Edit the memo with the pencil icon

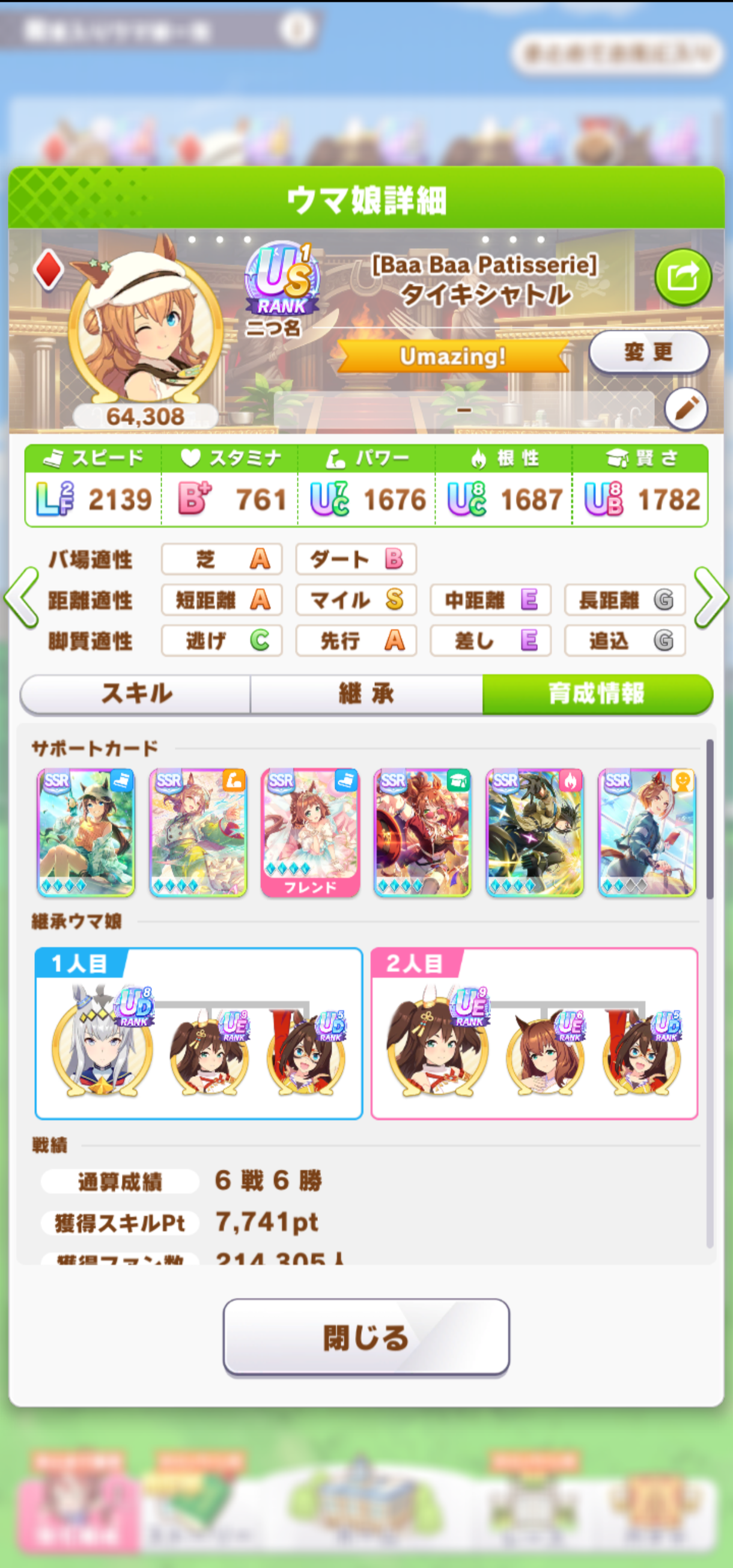[686, 409]
